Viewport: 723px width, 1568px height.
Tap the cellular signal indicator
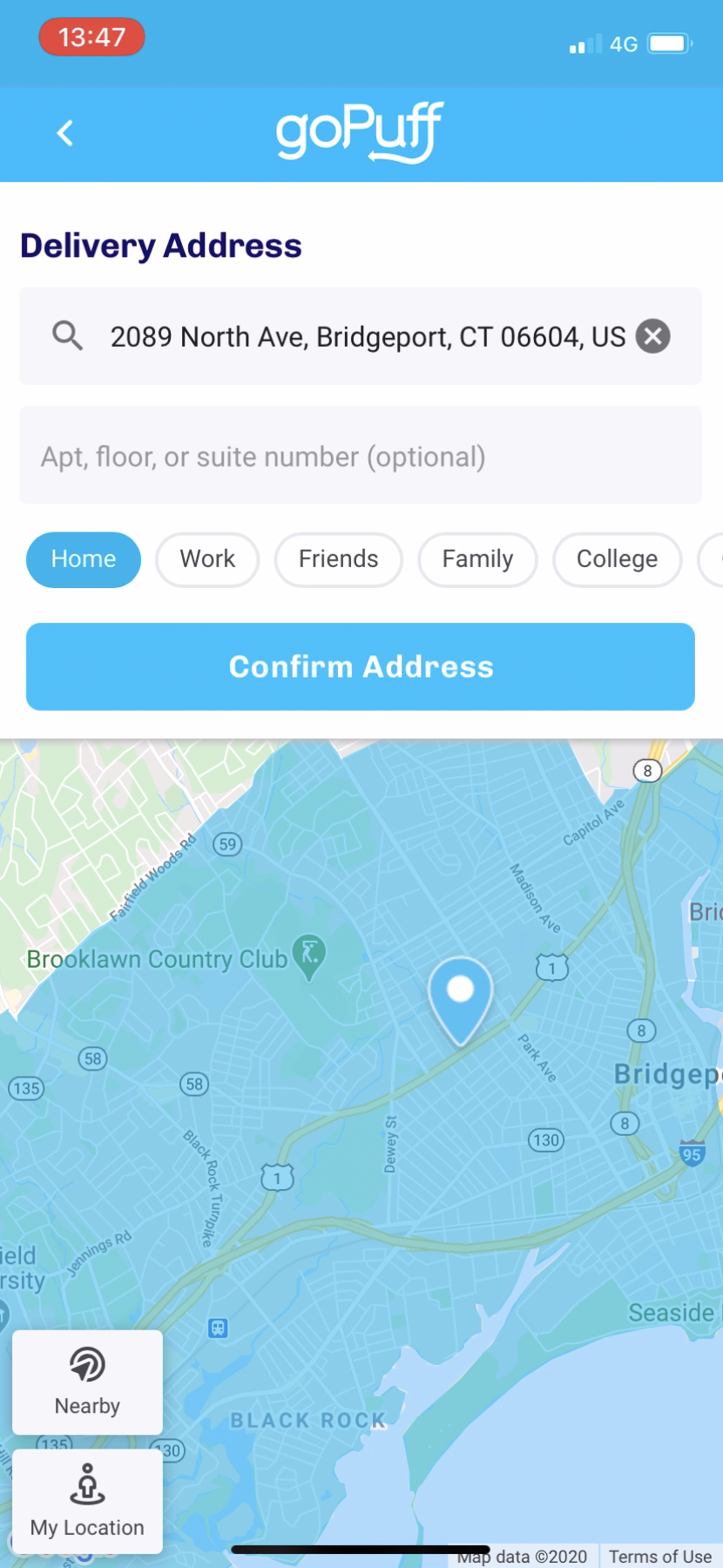click(x=582, y=44)
